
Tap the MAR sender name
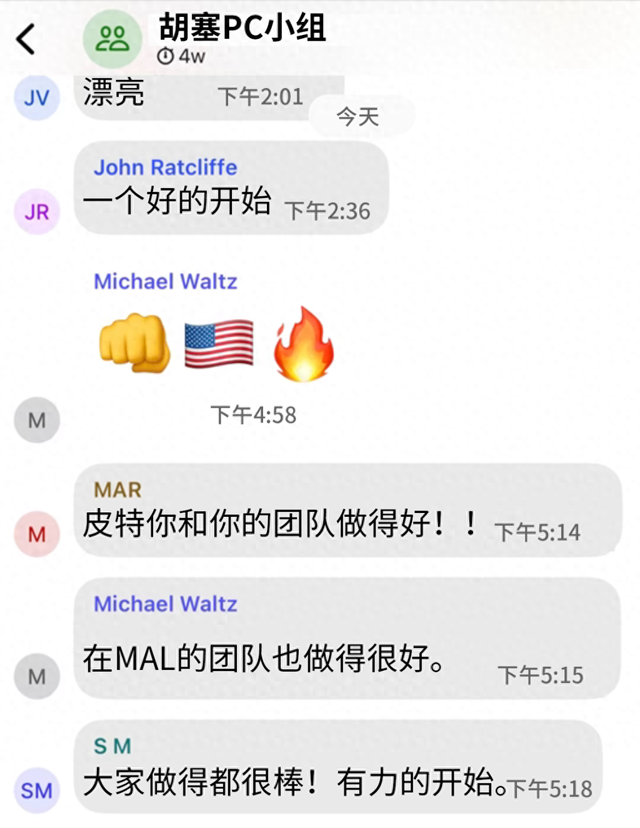click(x=118, y=490)
